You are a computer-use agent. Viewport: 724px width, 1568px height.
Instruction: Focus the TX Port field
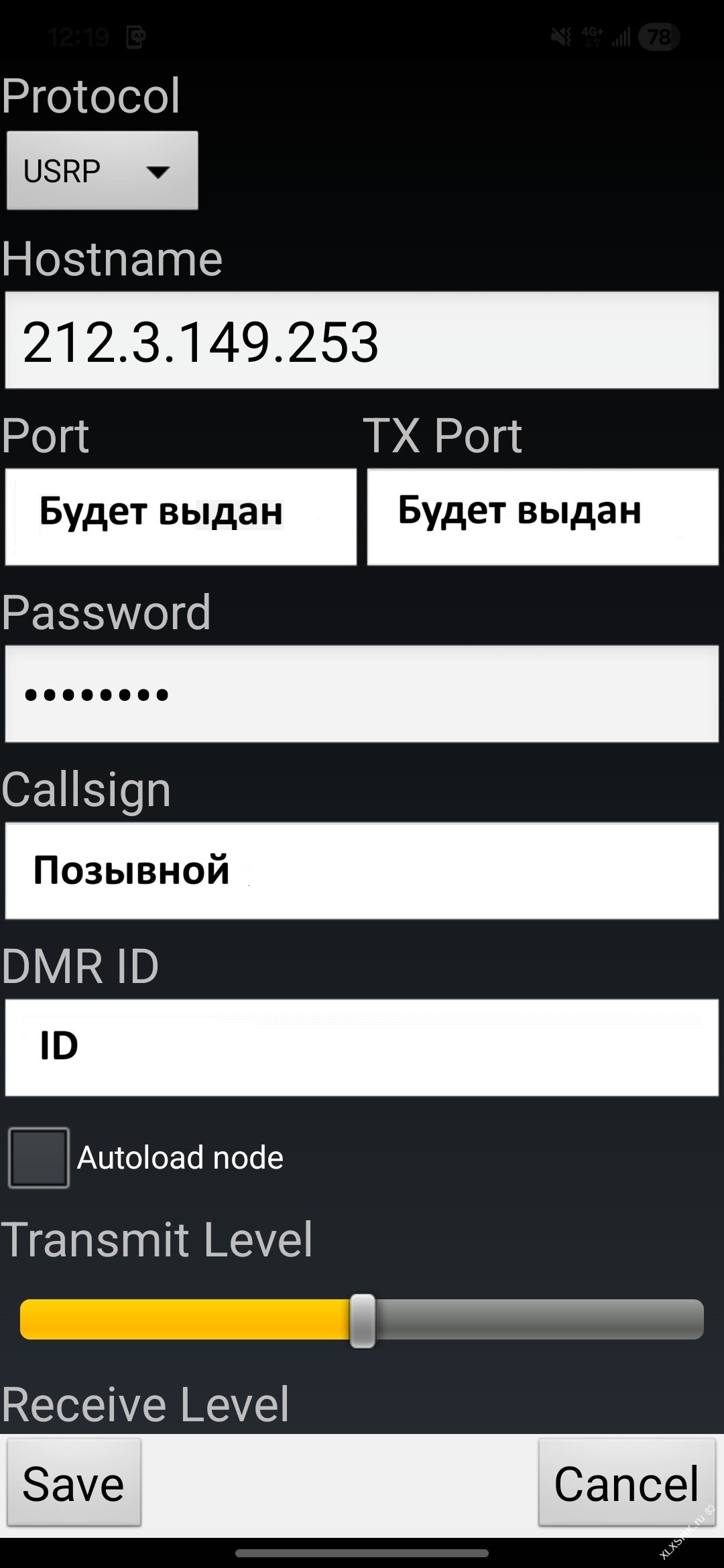coord(542,517)
